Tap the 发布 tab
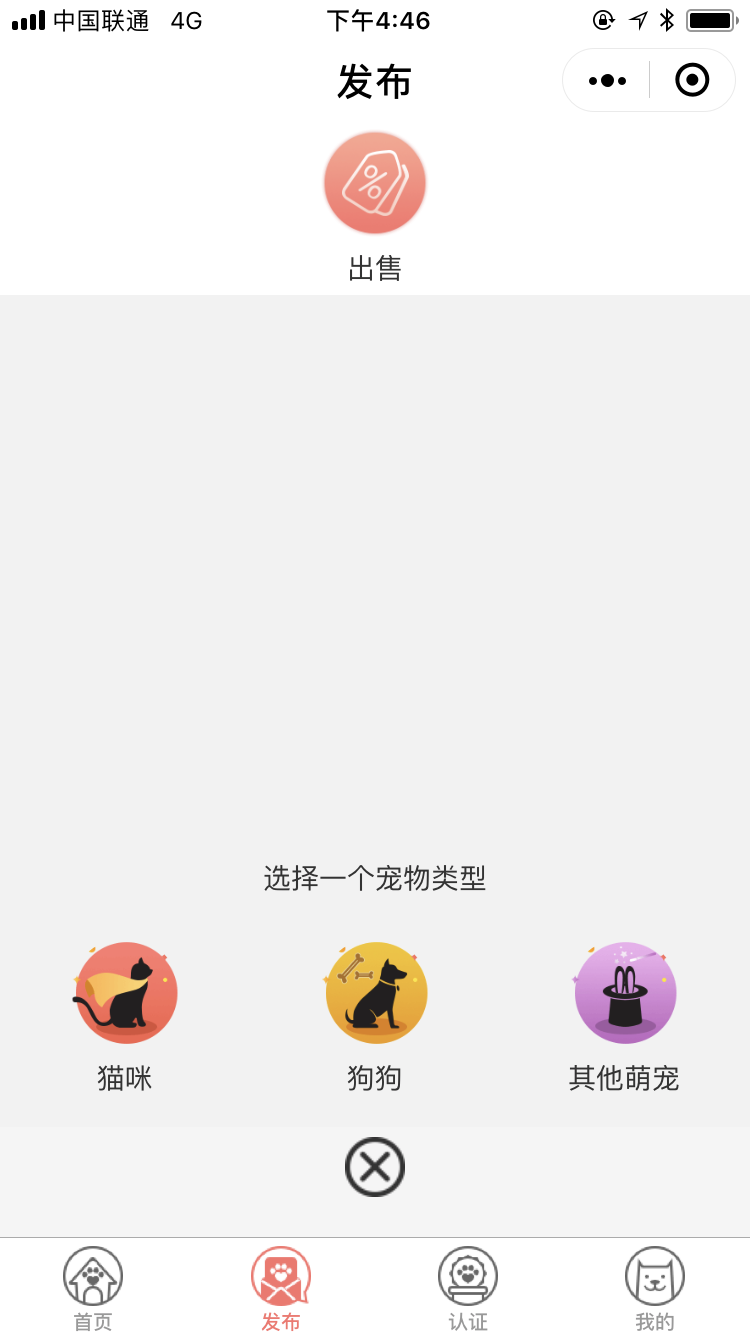The width and height of the screenshot is (750, 1334). pos(281,1289)
